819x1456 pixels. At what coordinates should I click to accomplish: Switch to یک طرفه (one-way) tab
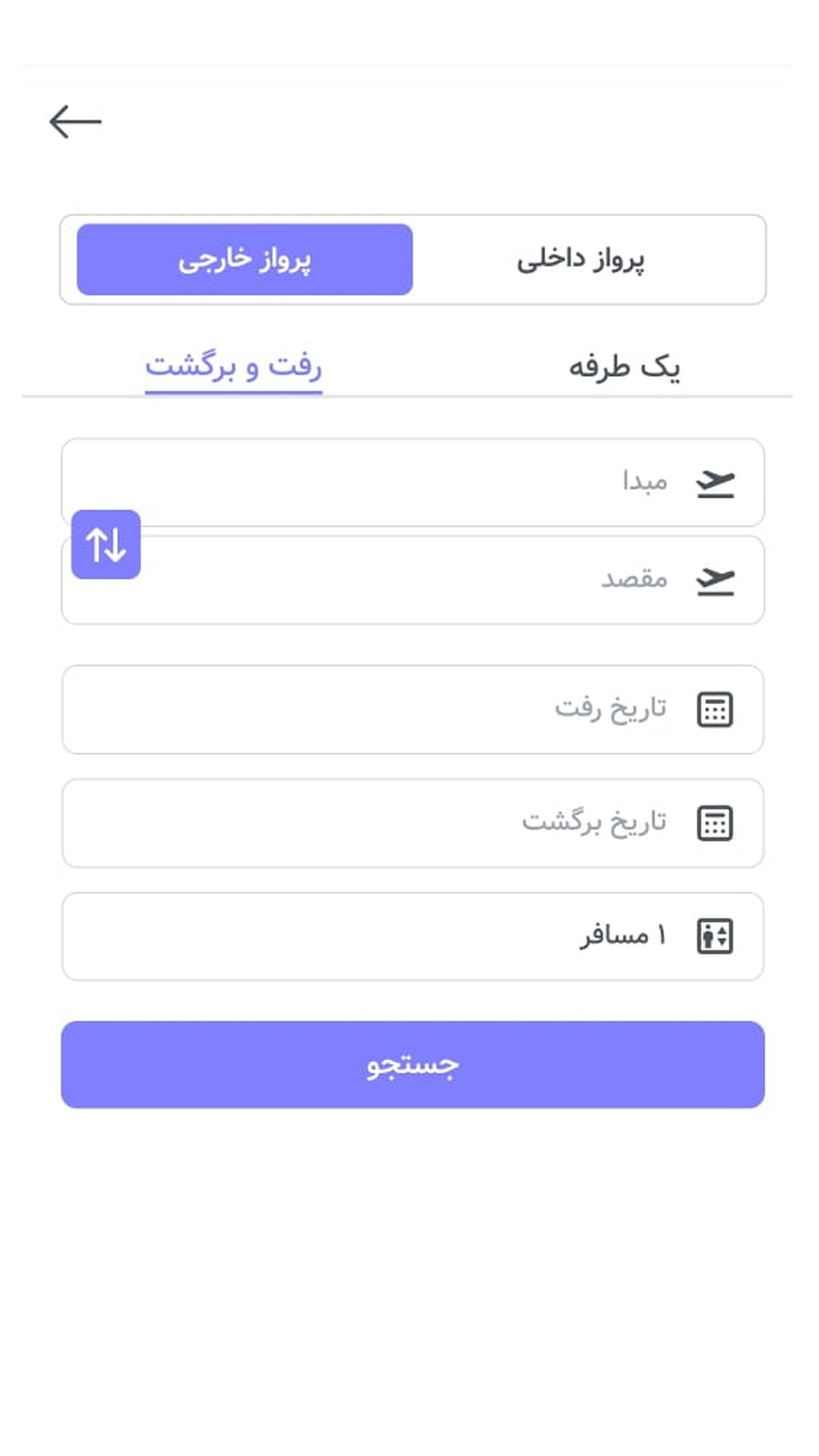tap(624, 367)
